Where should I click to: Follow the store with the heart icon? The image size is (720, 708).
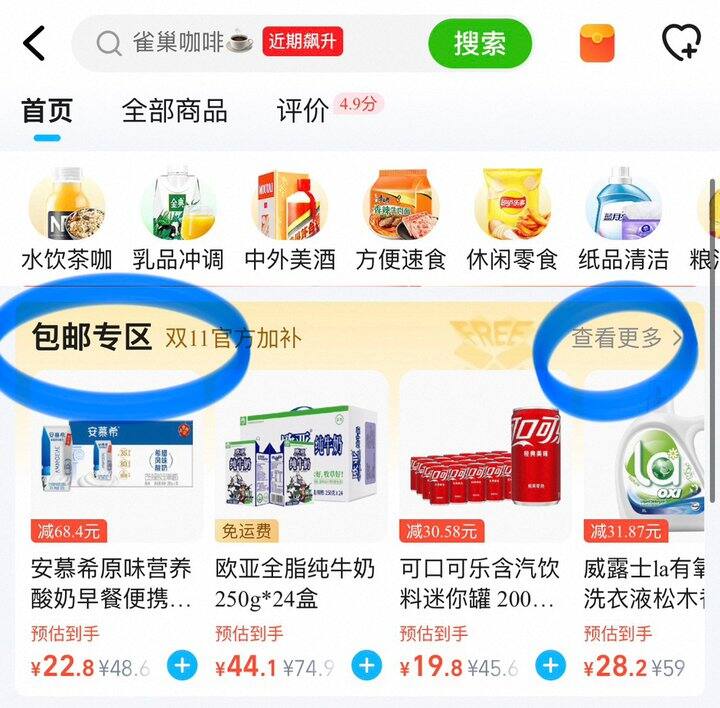click(681, 43)
